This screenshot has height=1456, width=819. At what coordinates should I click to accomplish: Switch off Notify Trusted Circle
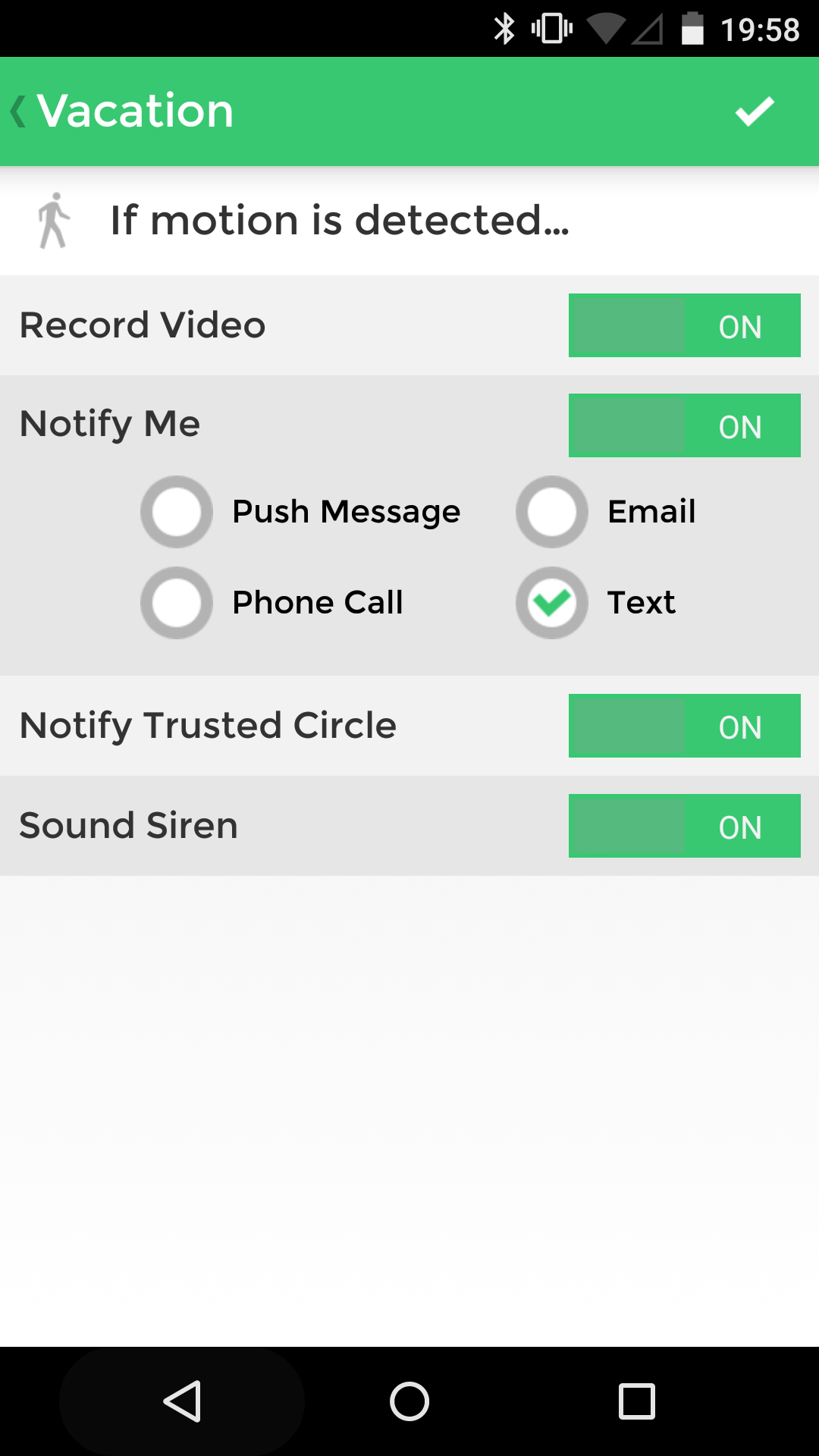click(x=684, y=726)
